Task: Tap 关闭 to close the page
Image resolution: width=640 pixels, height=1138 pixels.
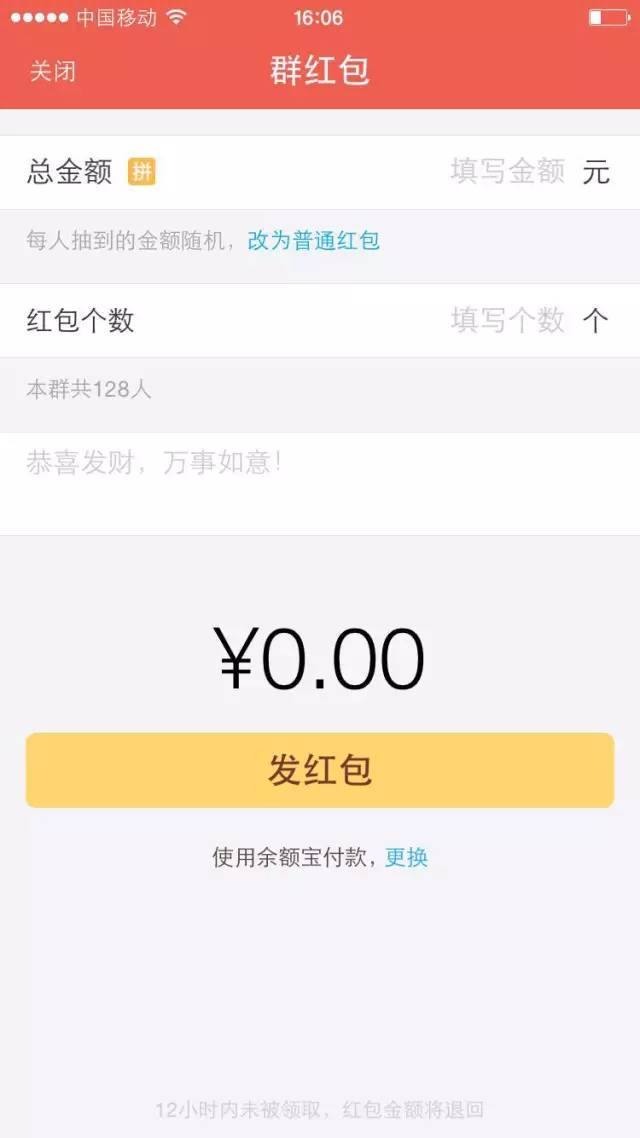Action: [x=52, y=71]
